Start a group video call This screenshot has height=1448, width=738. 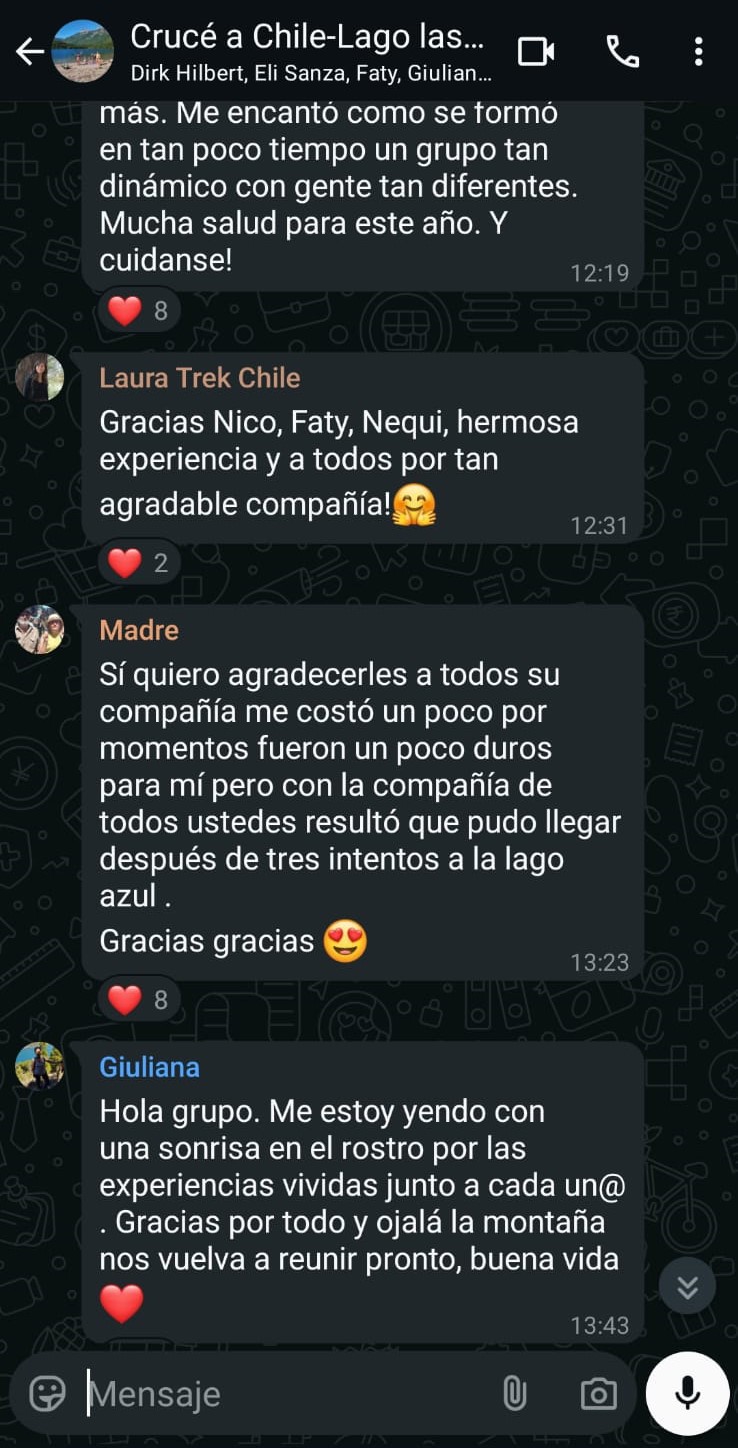tap(536, 52)
